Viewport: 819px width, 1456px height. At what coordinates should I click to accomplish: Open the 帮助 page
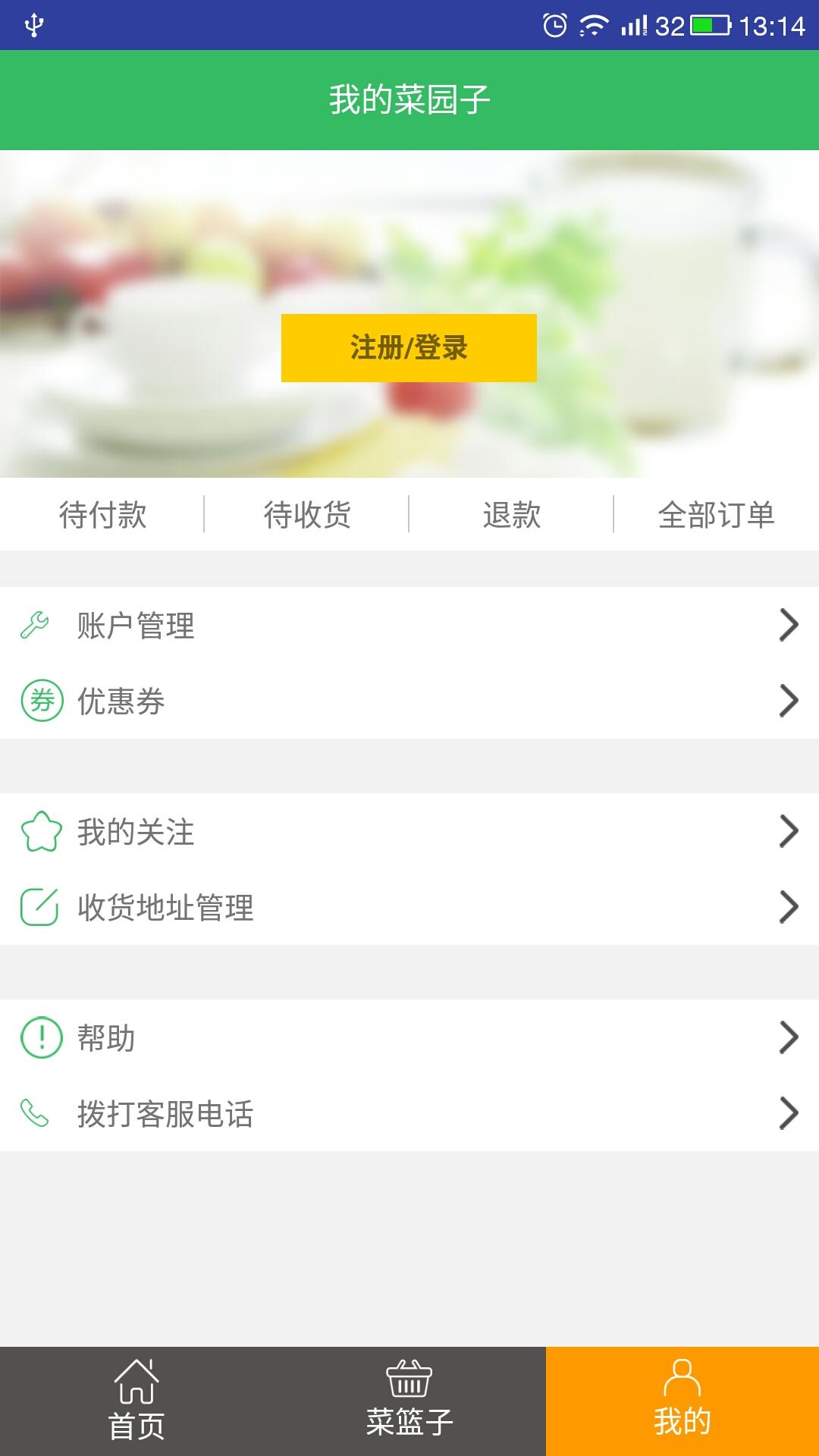[409, 1037]
